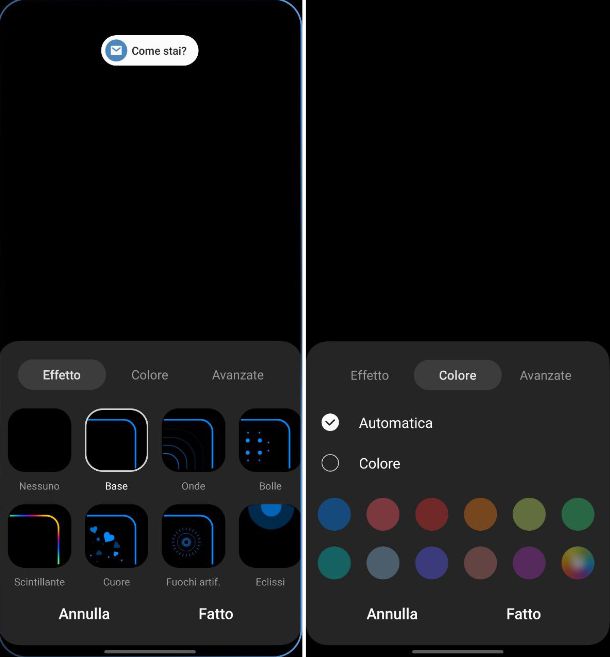Viewport: 610px width, 657px height.
Task: Select the indigo color swatch
Action: (431, 563)
